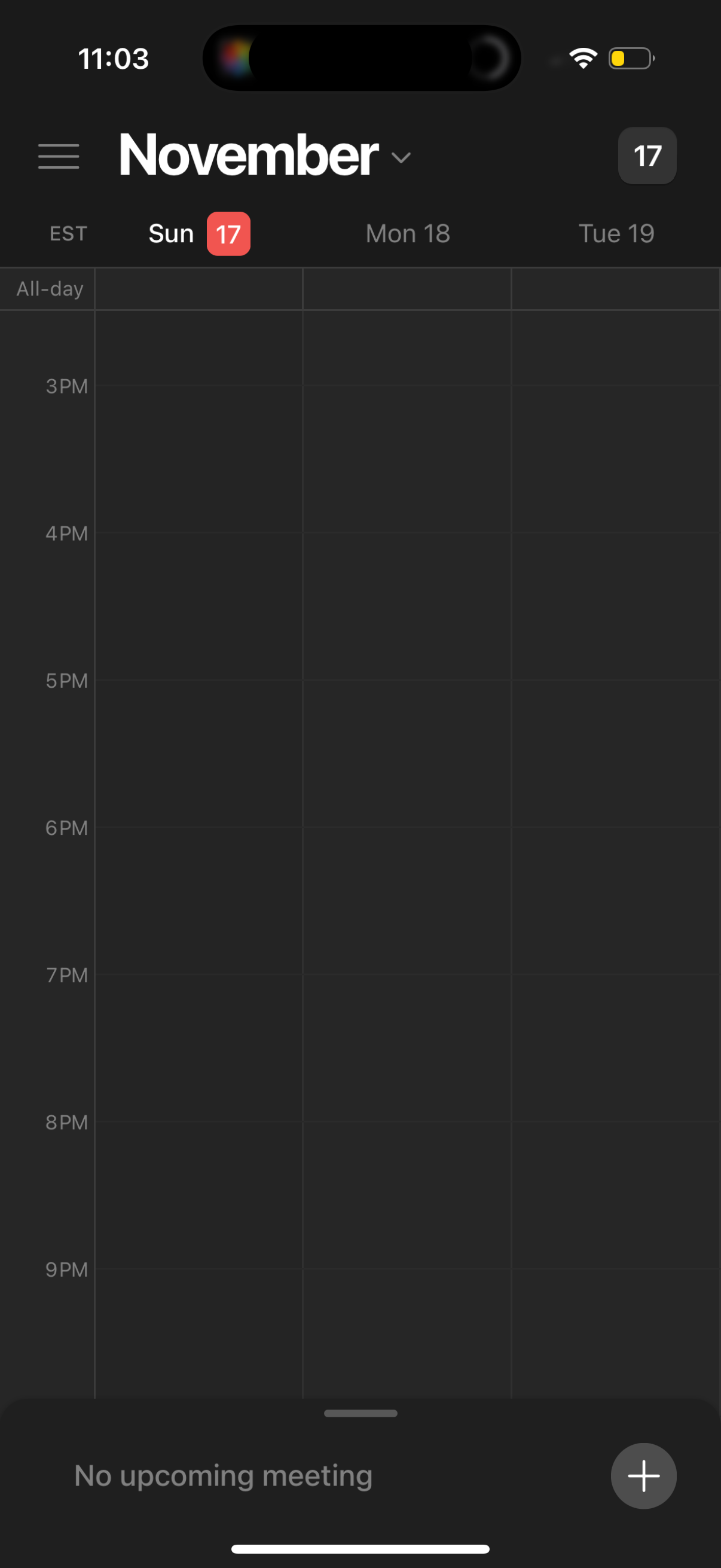Select the Mon 18 day column header
Screen dimensions: 721x1568
coord(407,233)
